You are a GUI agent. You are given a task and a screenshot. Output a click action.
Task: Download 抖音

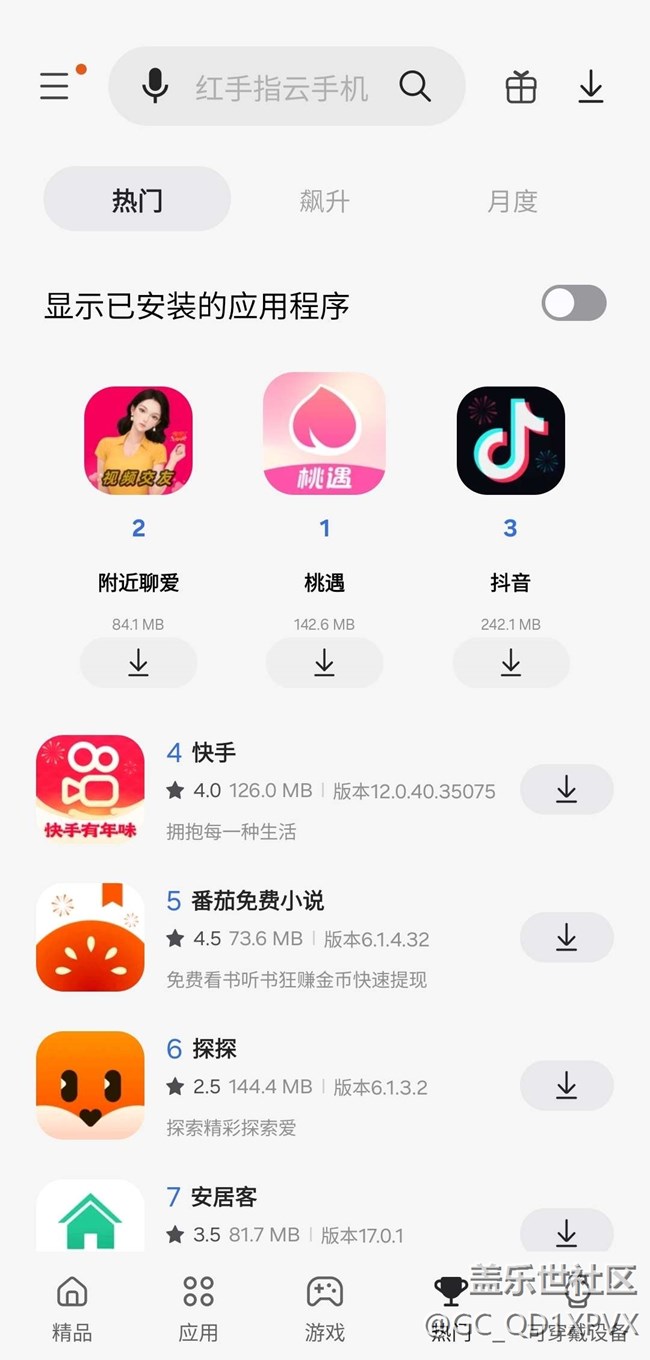[x=510, y=662]
